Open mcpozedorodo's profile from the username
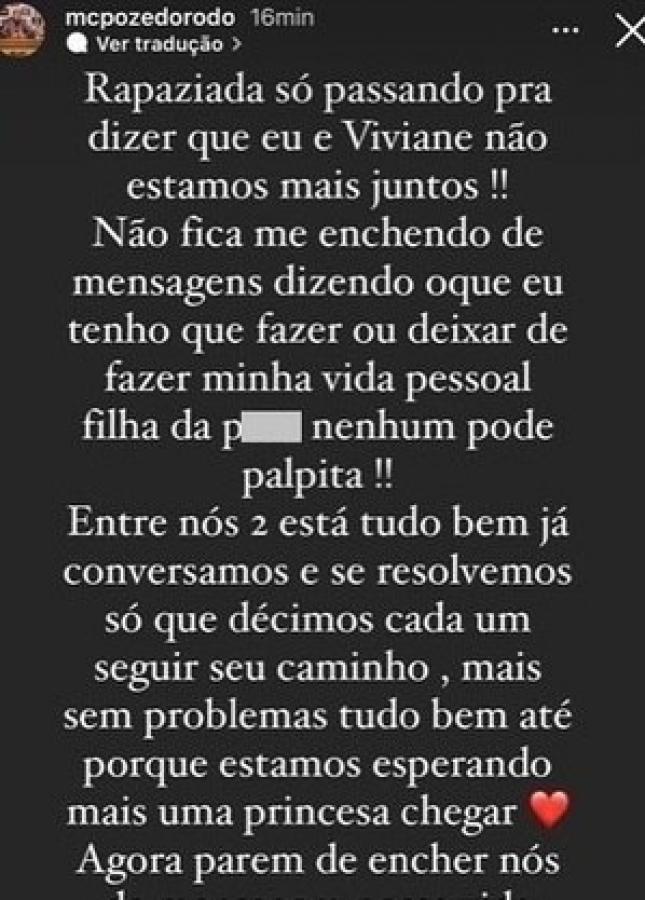This screenshot has height=900, width=645. (133, 18)
